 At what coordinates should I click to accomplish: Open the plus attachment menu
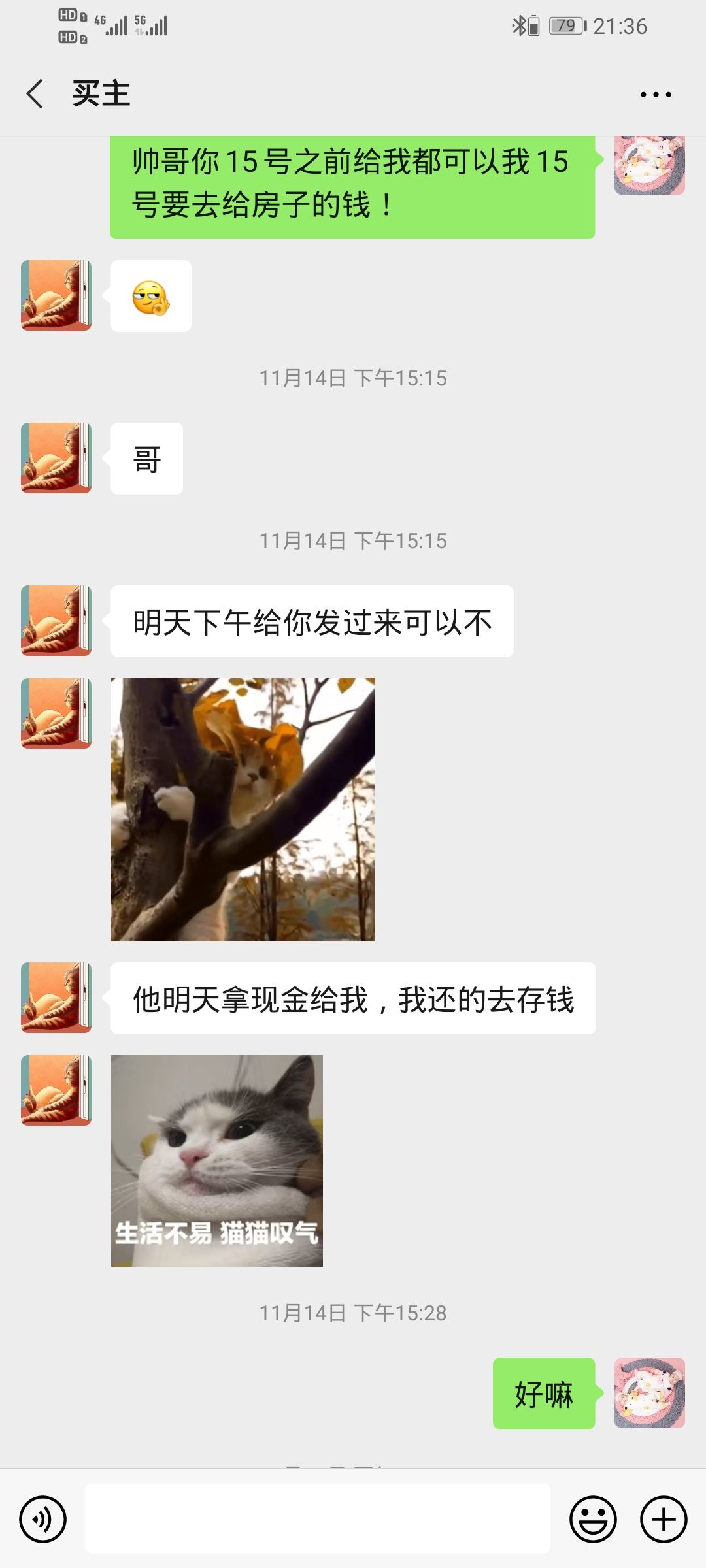pyautogui.click(x=663, y=1519)
